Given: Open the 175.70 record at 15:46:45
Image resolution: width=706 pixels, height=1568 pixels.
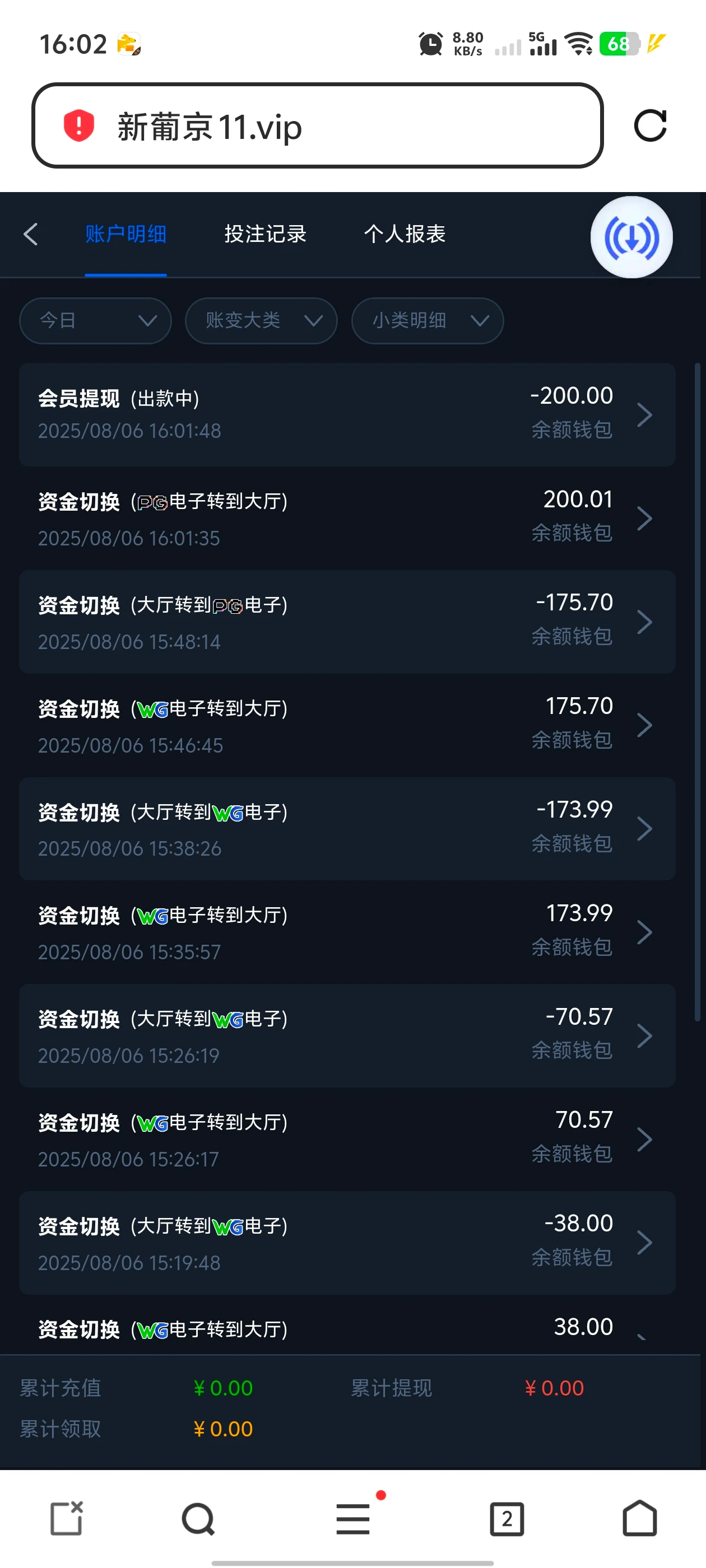Looking at the screenshot, I should (x=347, y=725).
